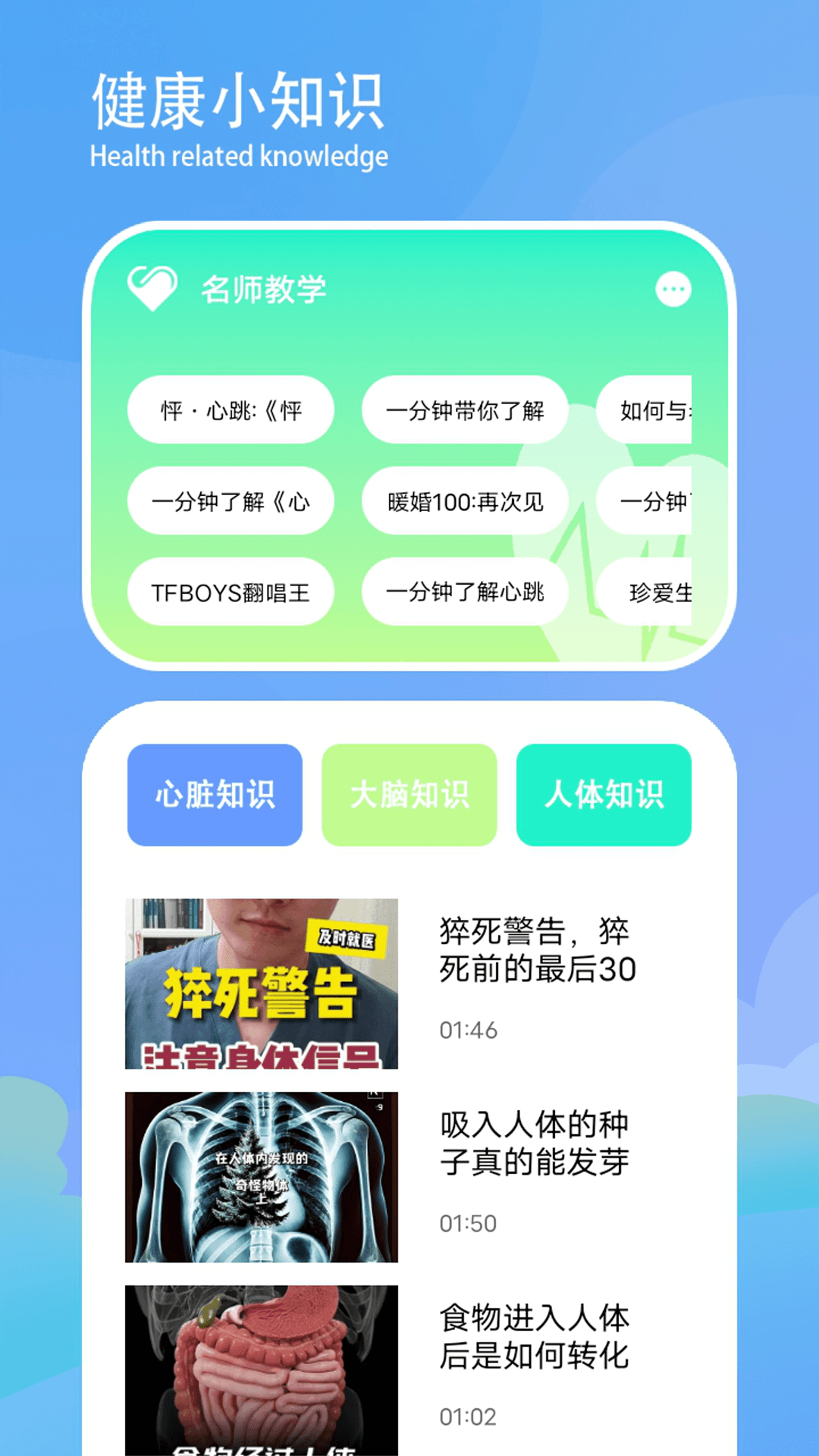Open 一分钟了解心跳 course
The width and height of the screenshot is (819, 1456).
pyautogui.click(x=466, y=592)
